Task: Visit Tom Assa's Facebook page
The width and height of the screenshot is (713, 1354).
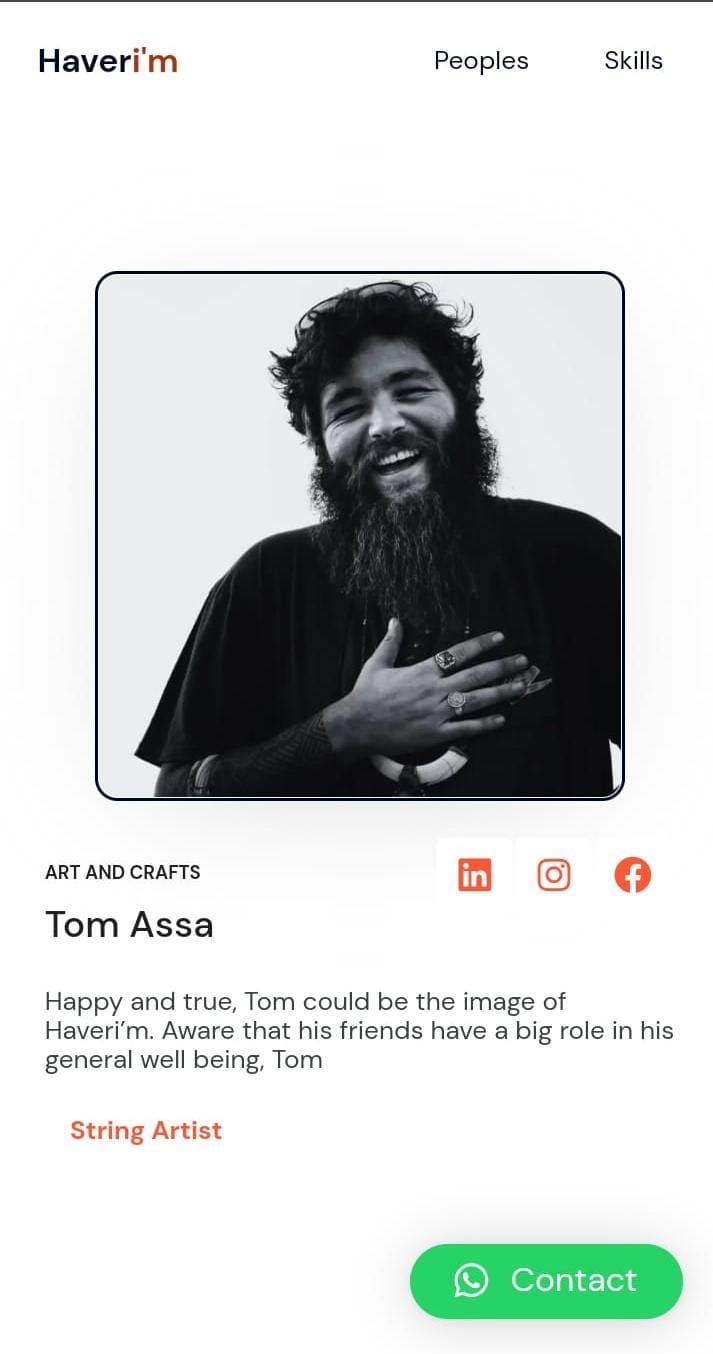Action: 632,875
